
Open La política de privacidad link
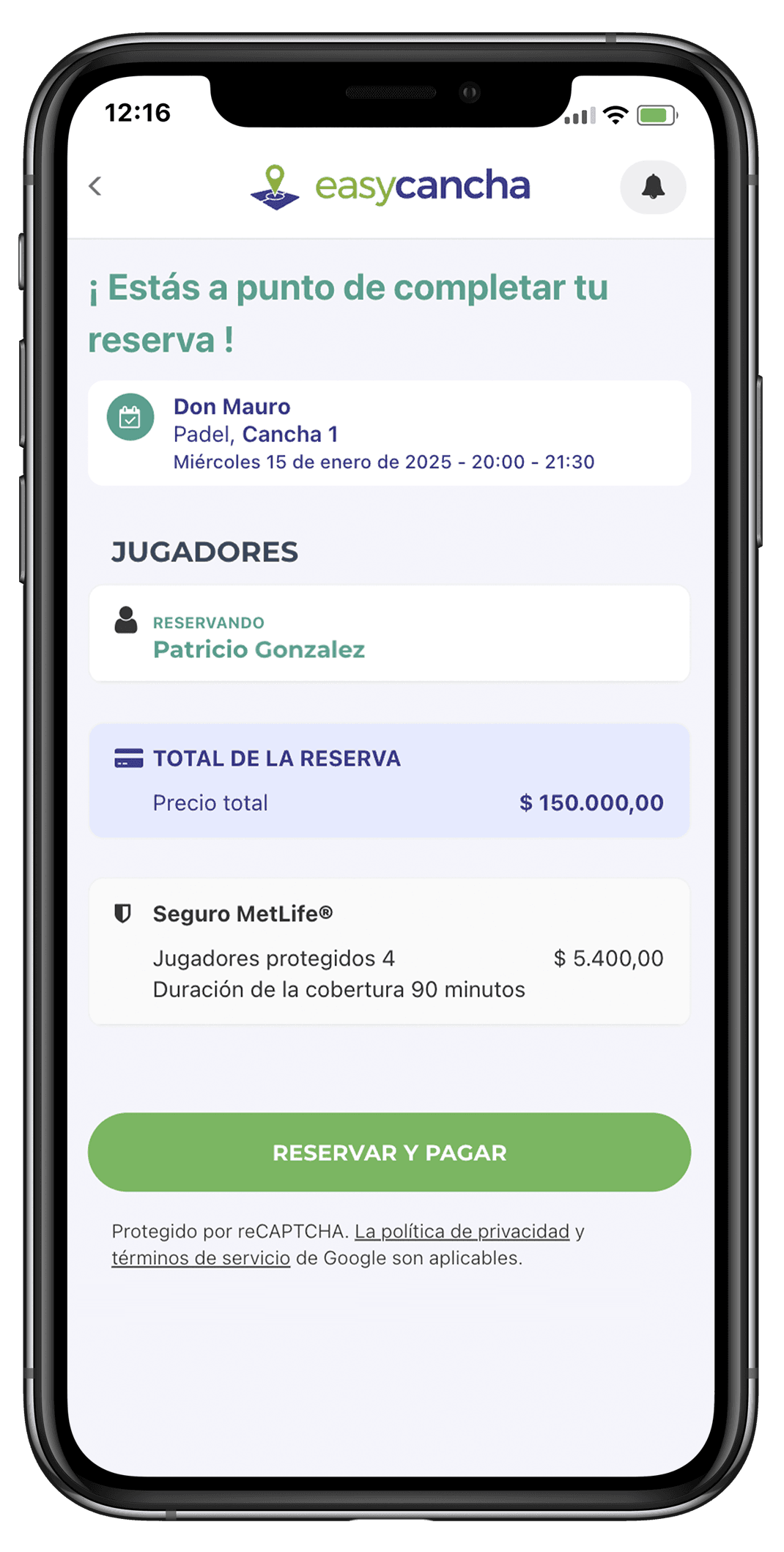[x=462, y=1232]
